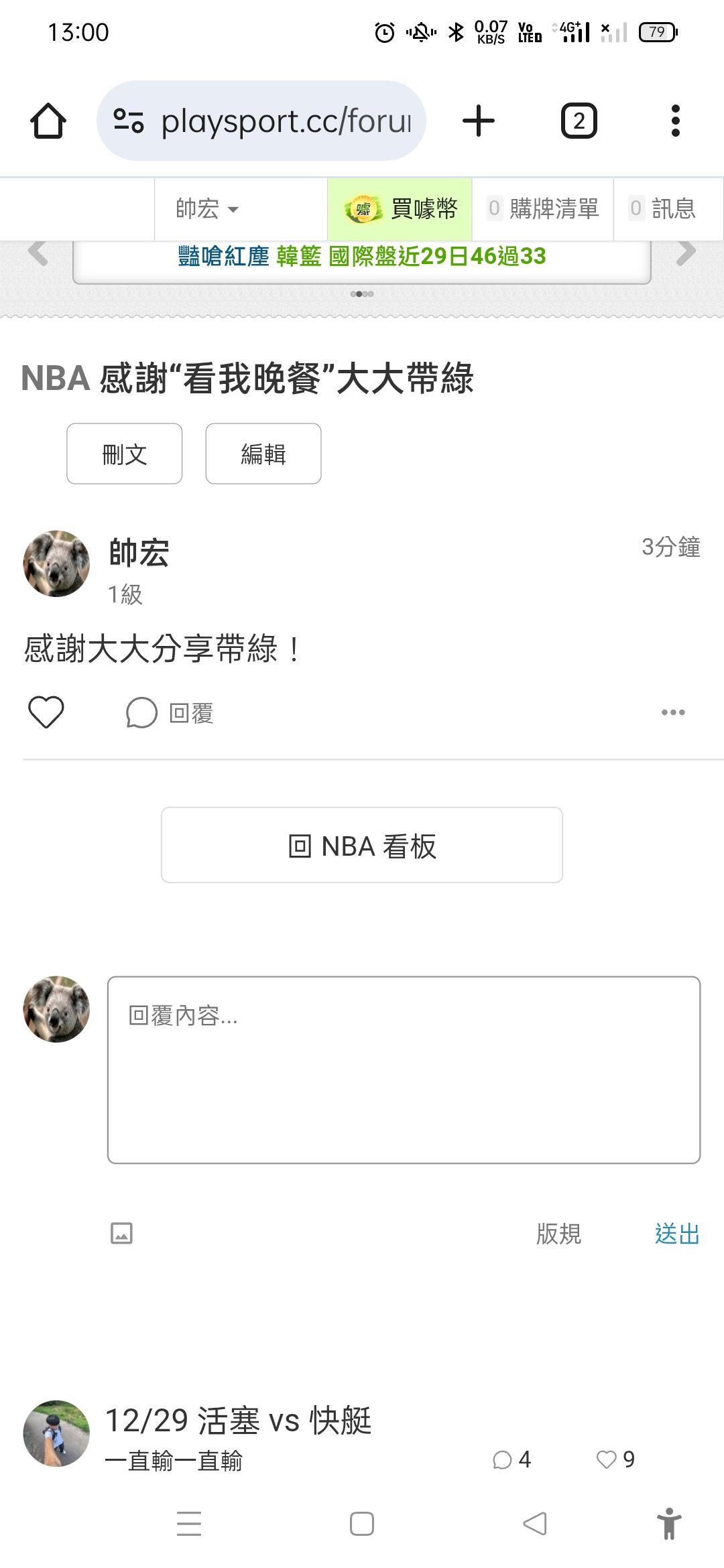Delete the post with 刪文
This screenshot has width=724, height=1568.
(x=125, y=454)
